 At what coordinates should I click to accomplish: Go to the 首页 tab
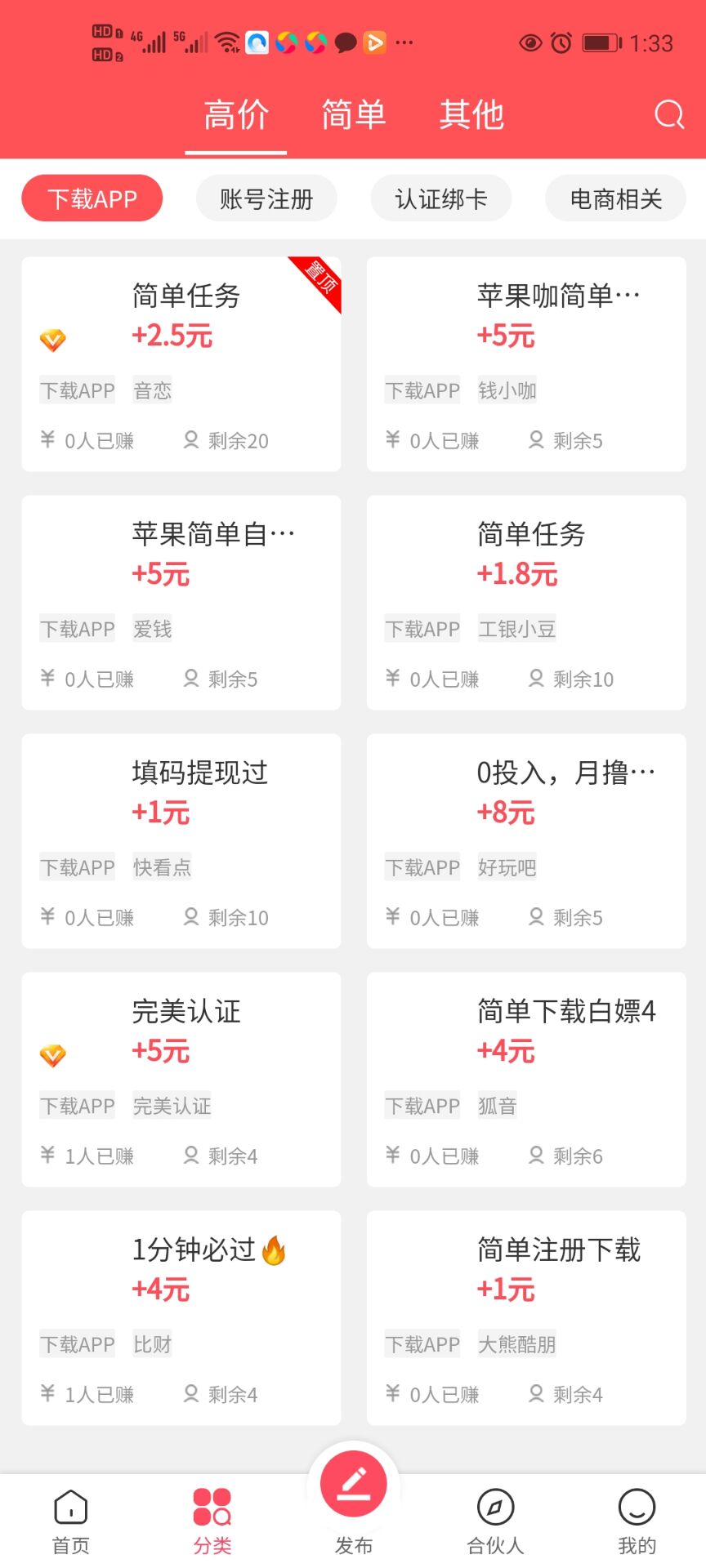71,1521
